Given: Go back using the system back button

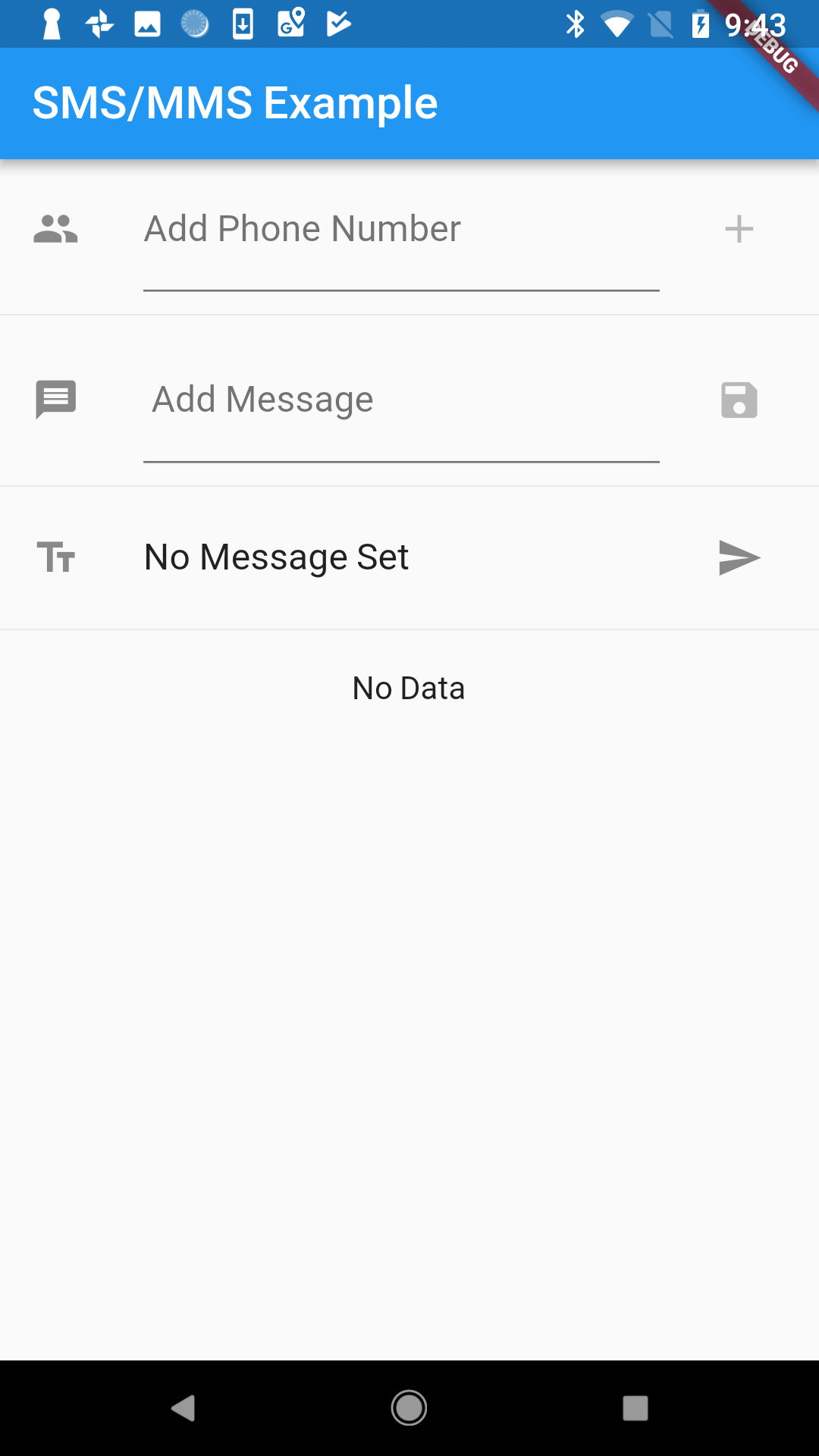Looking at the screenshot, I should [x=184, y=1408].
